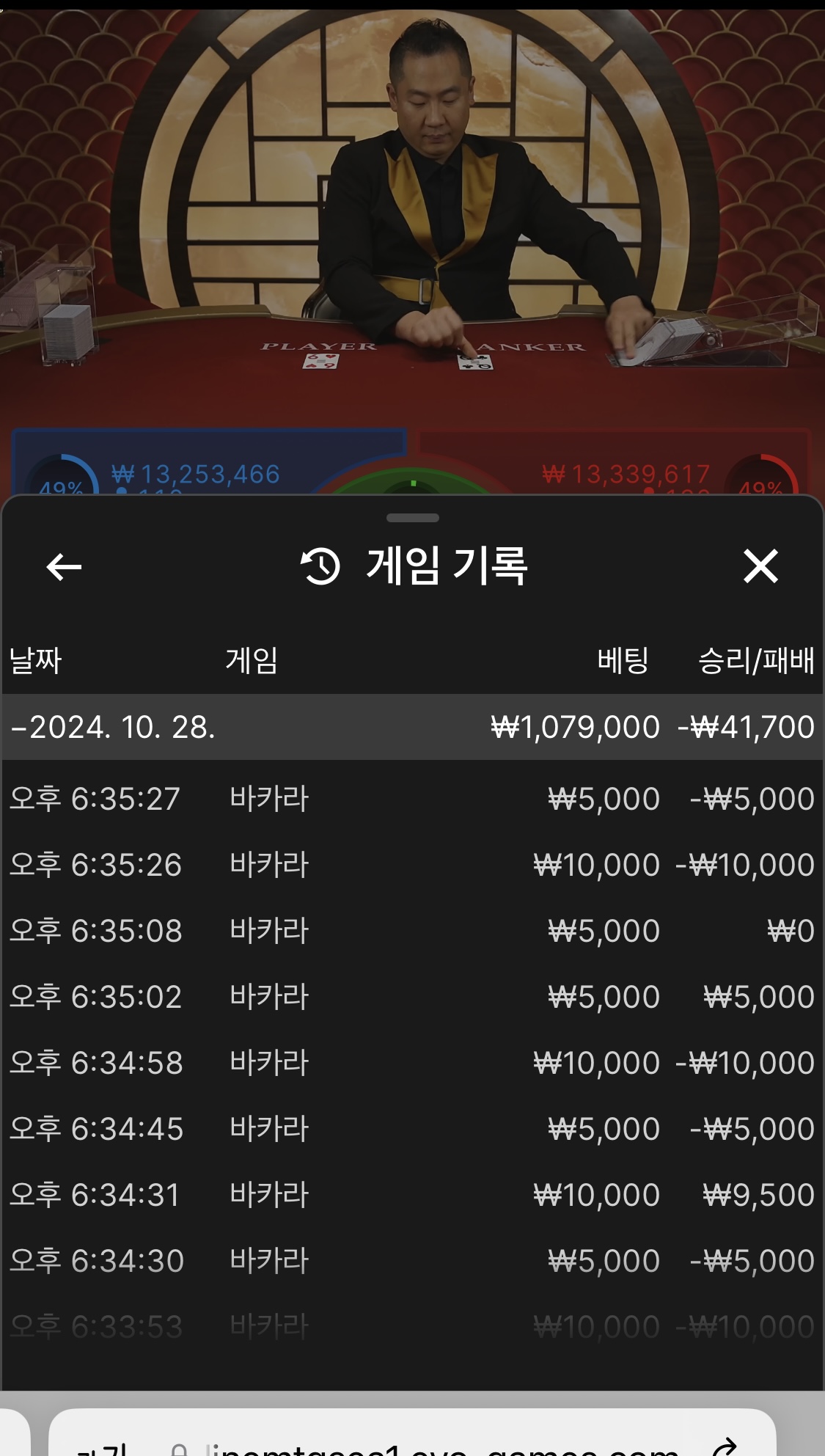Viewport: 825px width, 1456px height.
Task: Open the 오후 6:34:58 바카라 record
Action: click(412, 1063)
